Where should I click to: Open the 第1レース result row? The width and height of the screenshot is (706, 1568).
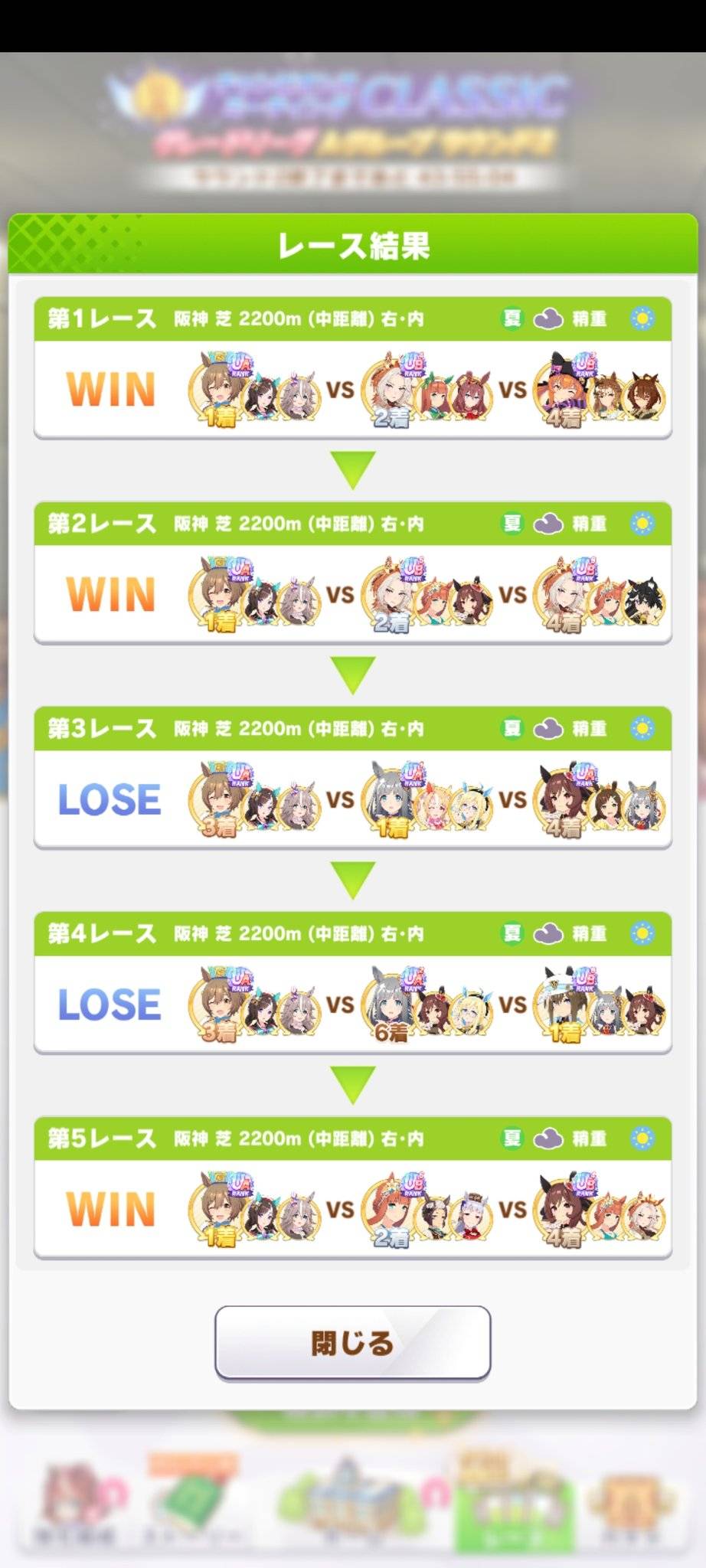click(x=353, y=367)
